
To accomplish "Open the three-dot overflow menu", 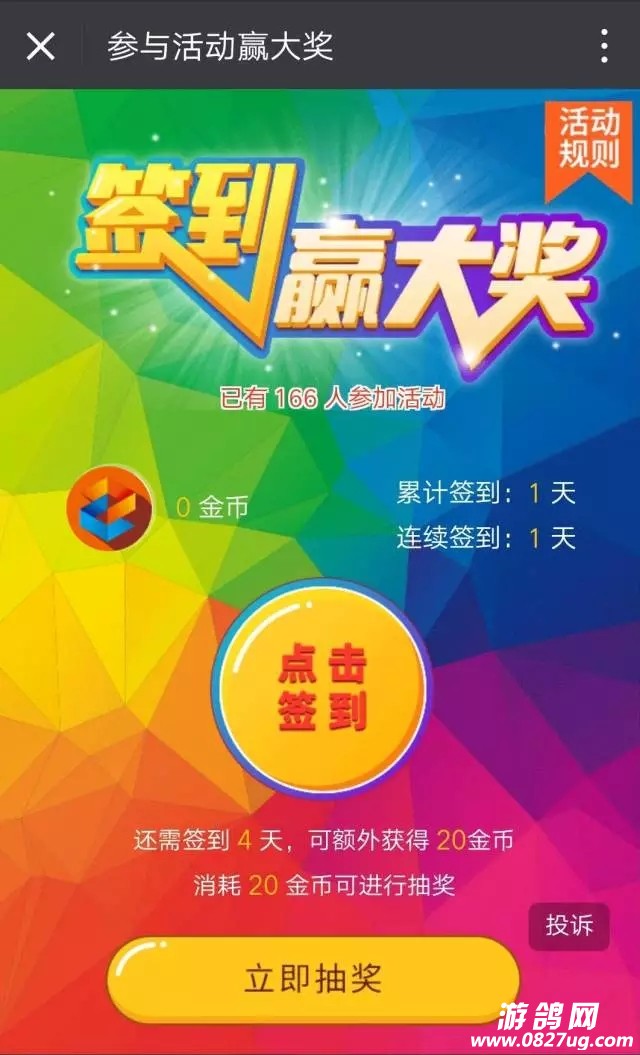I will 604,46.
